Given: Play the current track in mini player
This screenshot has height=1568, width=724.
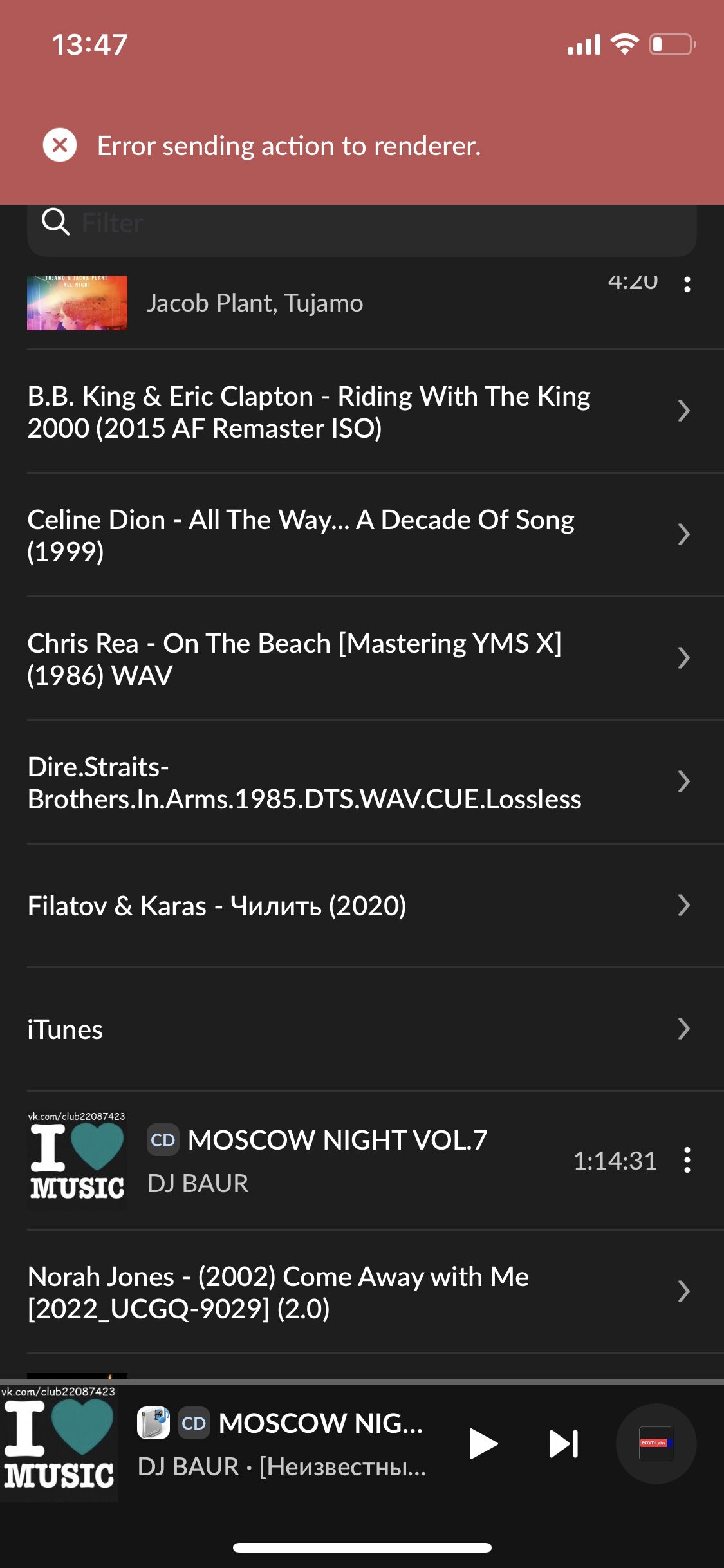Looking at the screenshot, I should pos(483,1443).
